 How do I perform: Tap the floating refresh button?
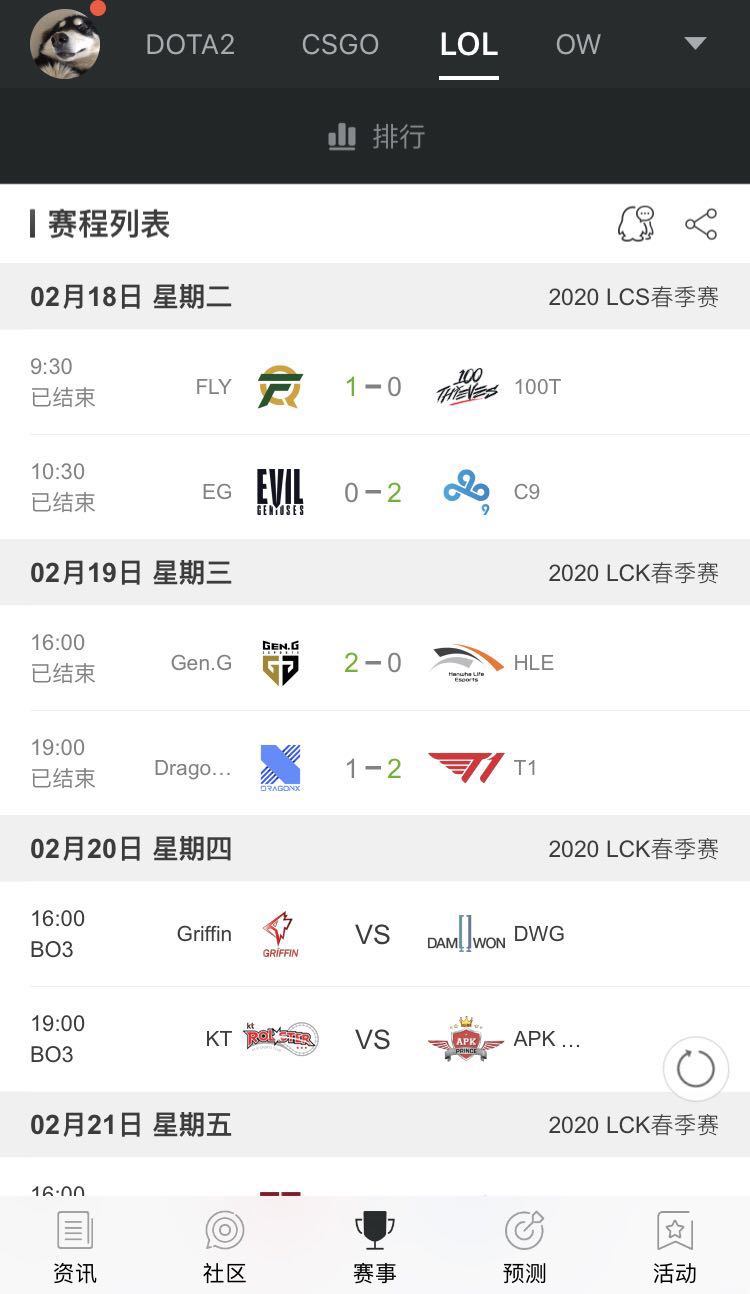(x=695, y=1068)
